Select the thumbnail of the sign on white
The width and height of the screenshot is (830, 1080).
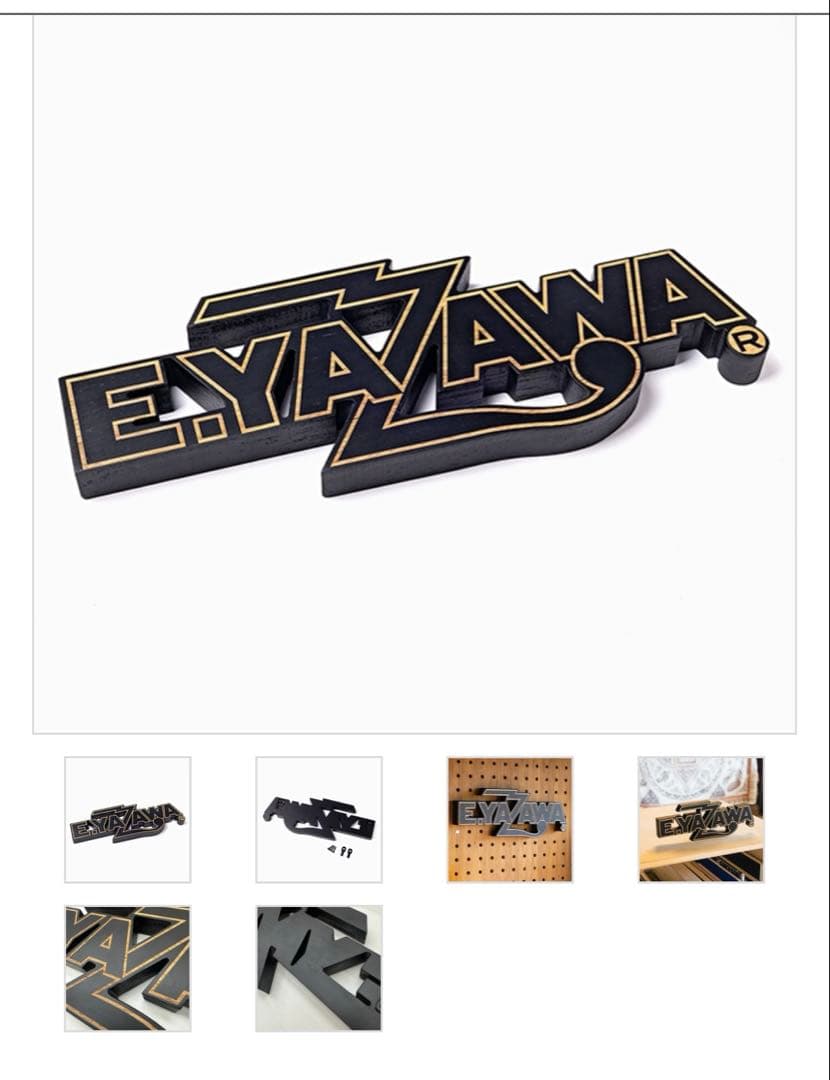pyautogui.click(x=128, y=820)
